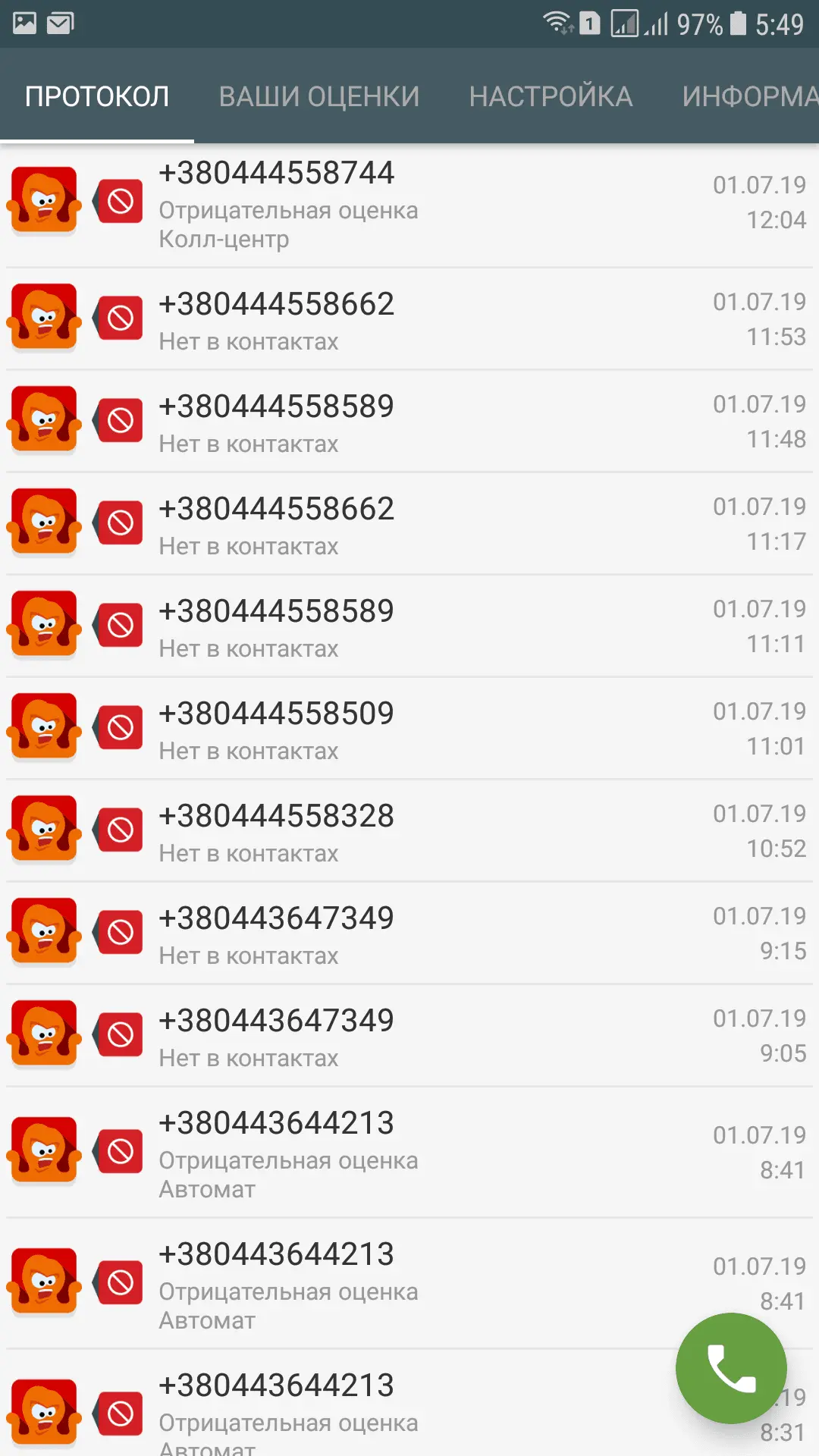Switch to the НАСТРОЙКА tab
Image resolution: width=819 pixels, height=1456 pixels.
click(x=551, y=96)
